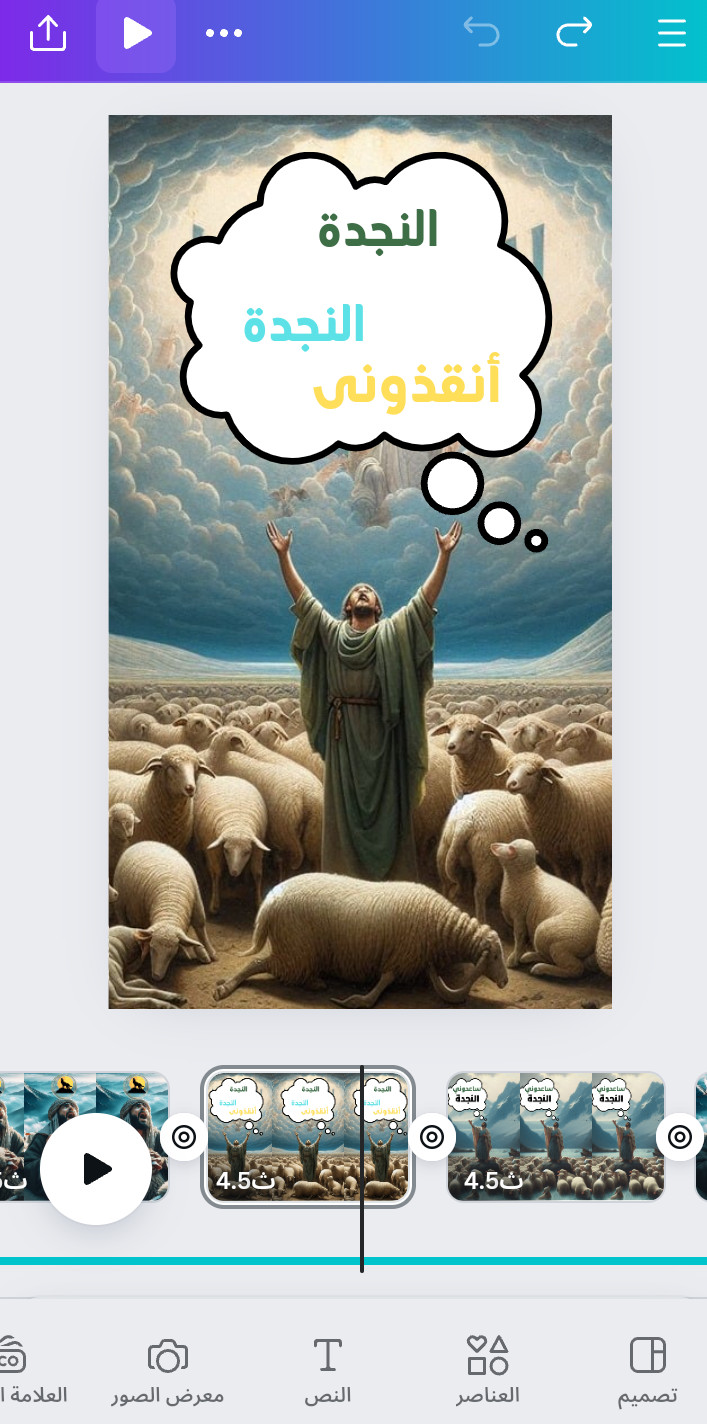This screenshot has height=1424, width=707.
Task: Open the العناصر (Elements) tool
Action: pyautogui.click(x=488, y=1370)
